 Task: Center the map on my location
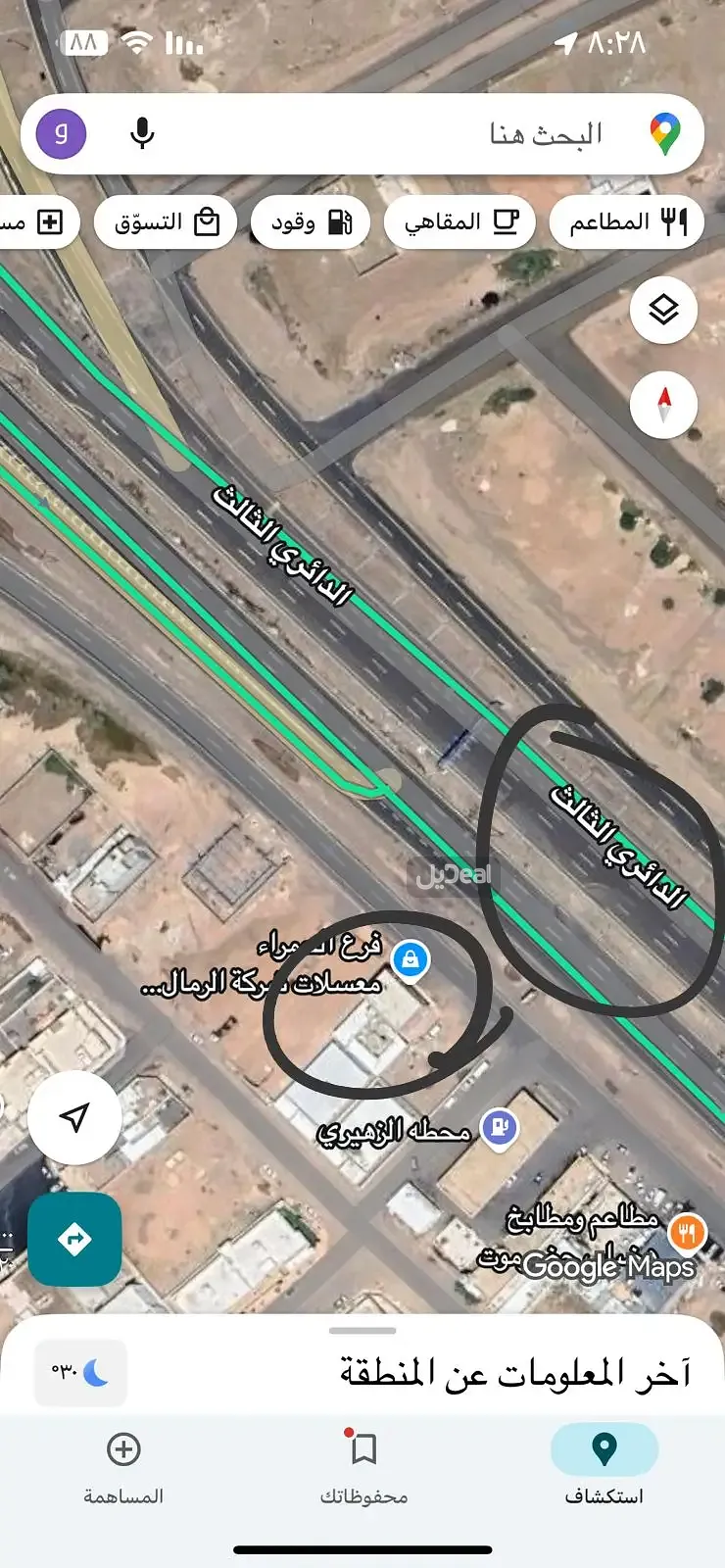pos(74,1117)
